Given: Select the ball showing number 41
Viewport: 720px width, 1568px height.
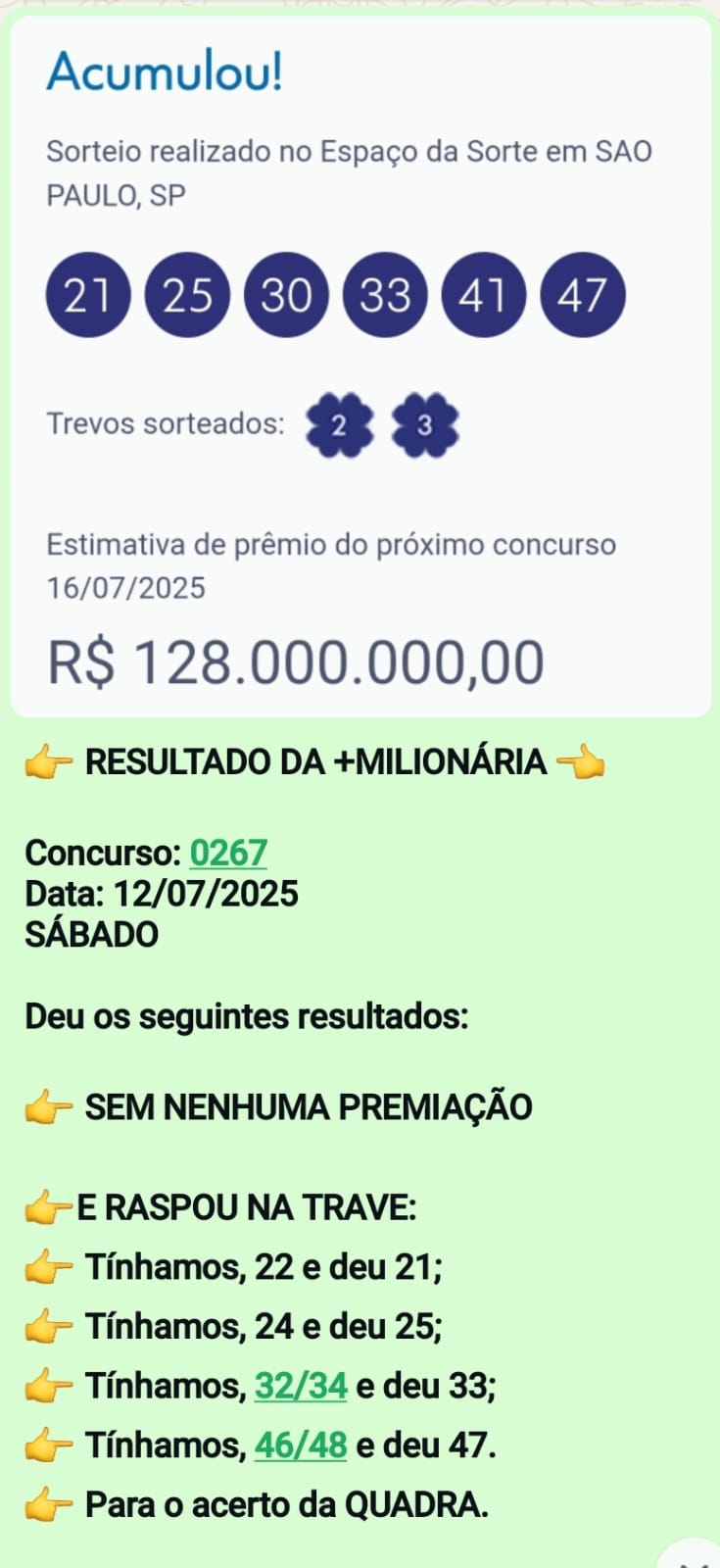Looking at the screenshot, I should [485, 296].
